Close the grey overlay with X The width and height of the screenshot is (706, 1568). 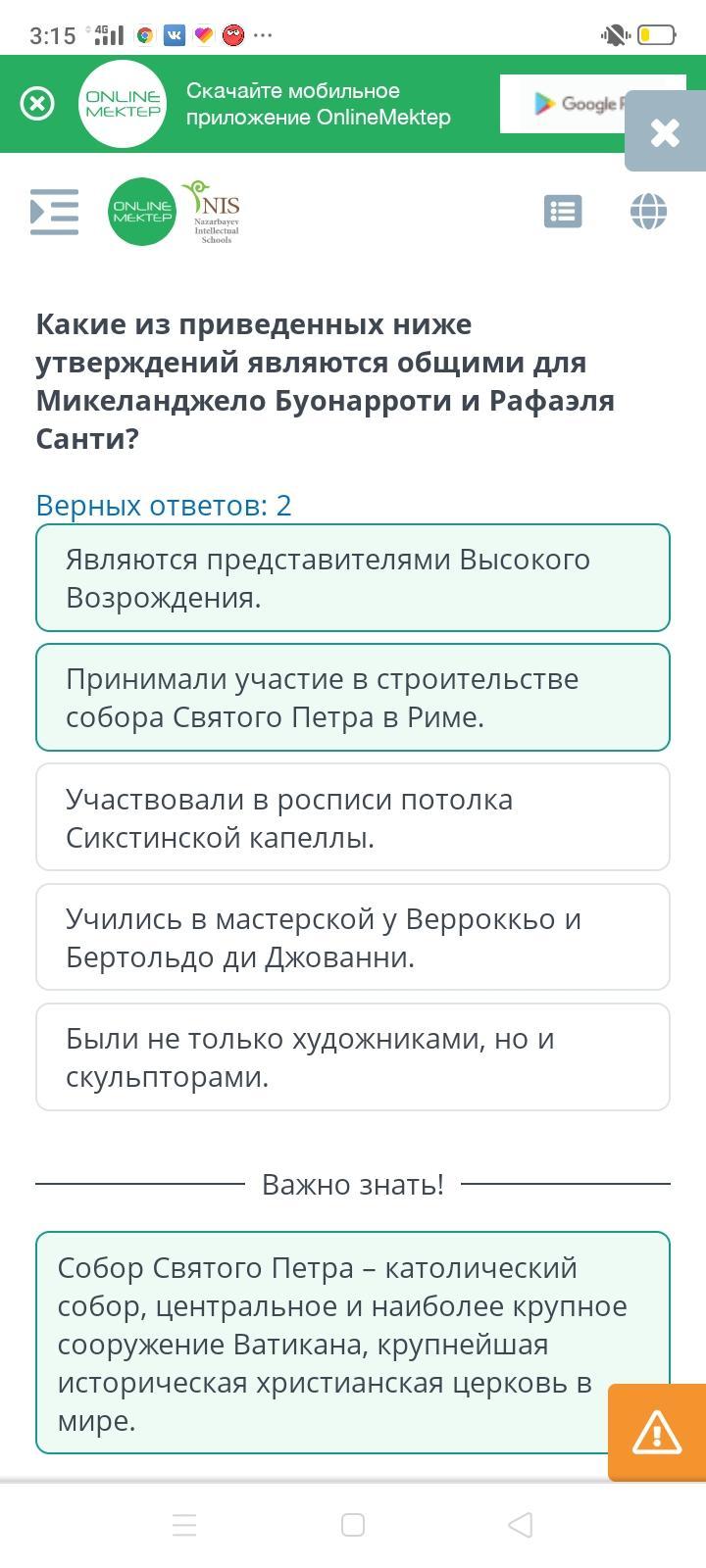click(x=665, y=131)
